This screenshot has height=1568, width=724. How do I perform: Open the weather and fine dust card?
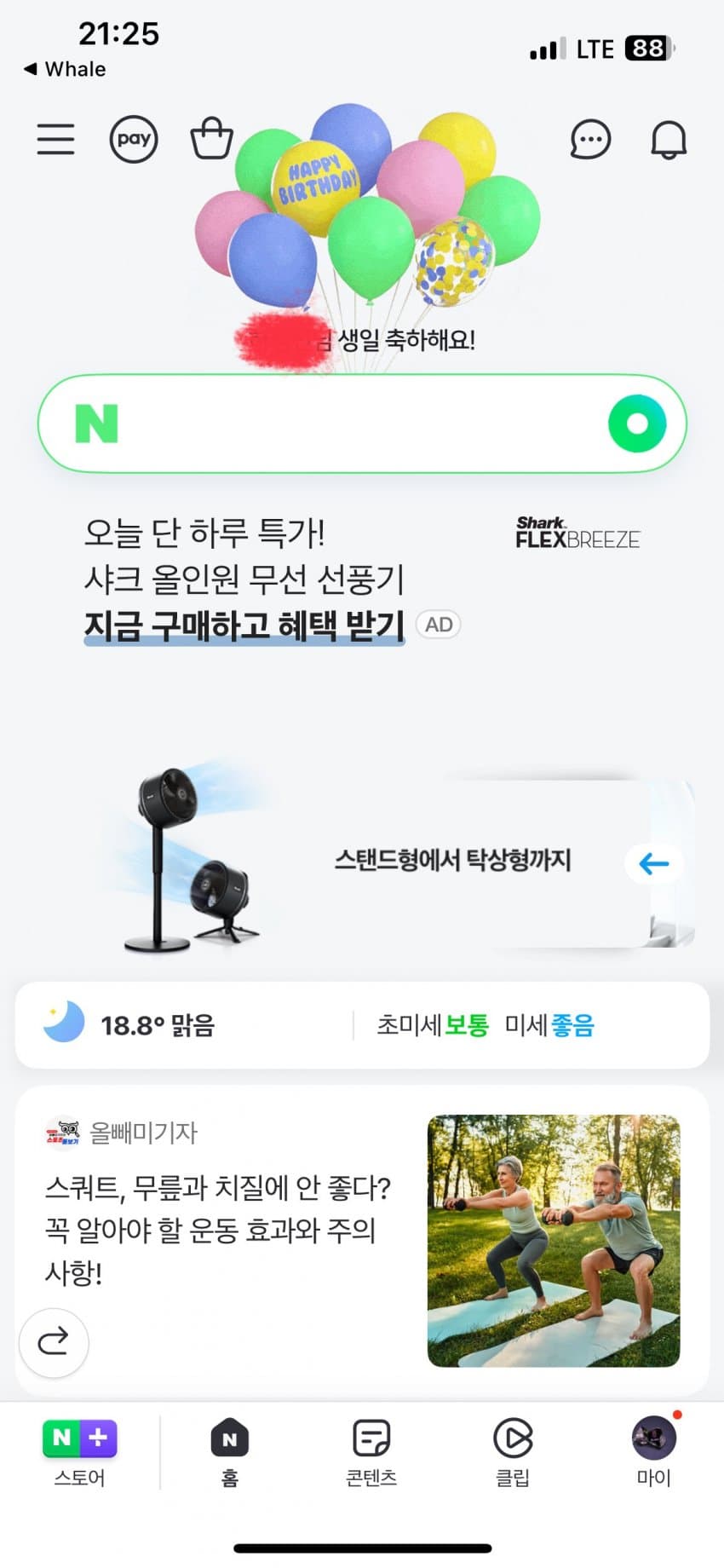point(362,1025)
